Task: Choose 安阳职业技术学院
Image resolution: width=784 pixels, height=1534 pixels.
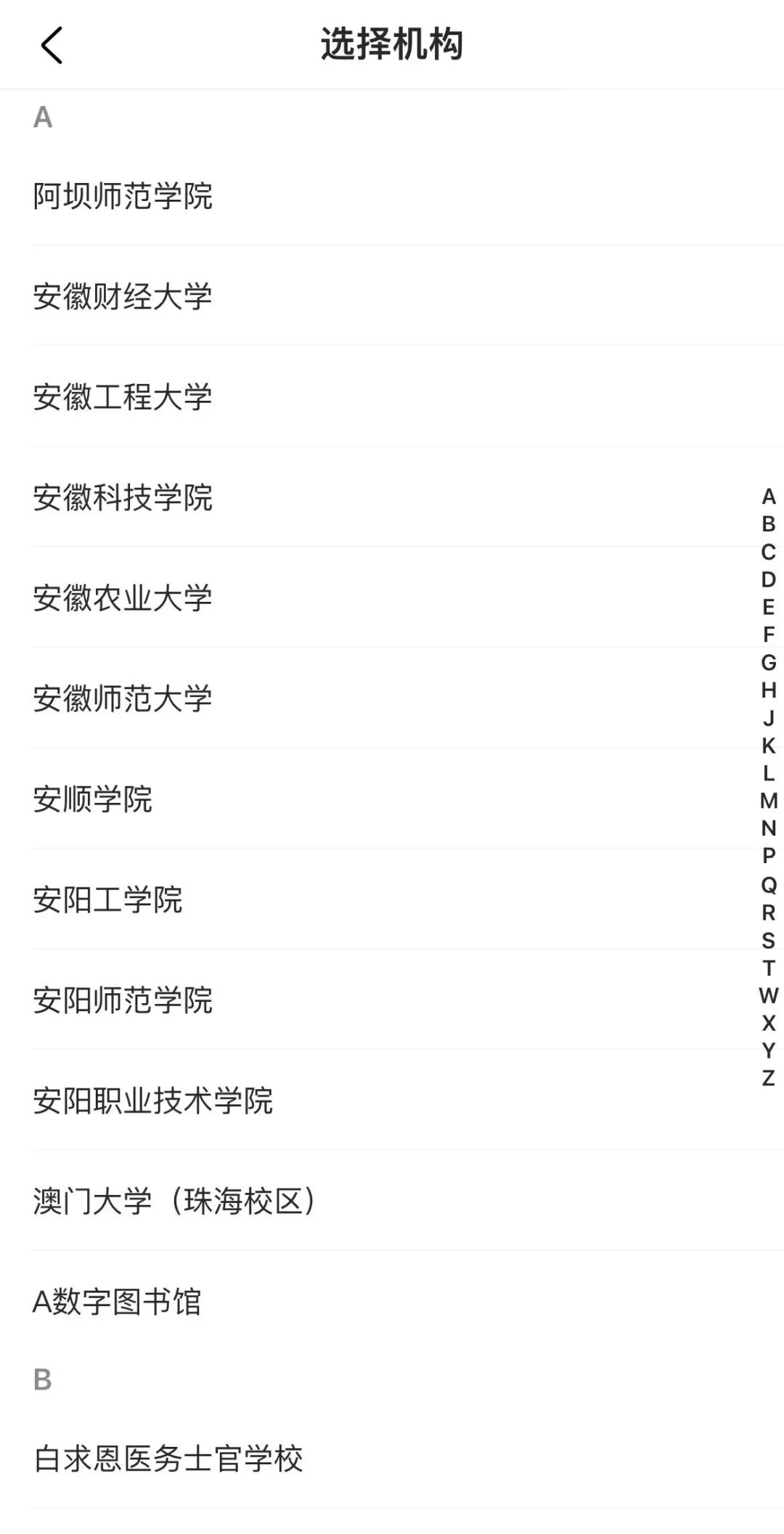Action: [x=152, y=1103]
